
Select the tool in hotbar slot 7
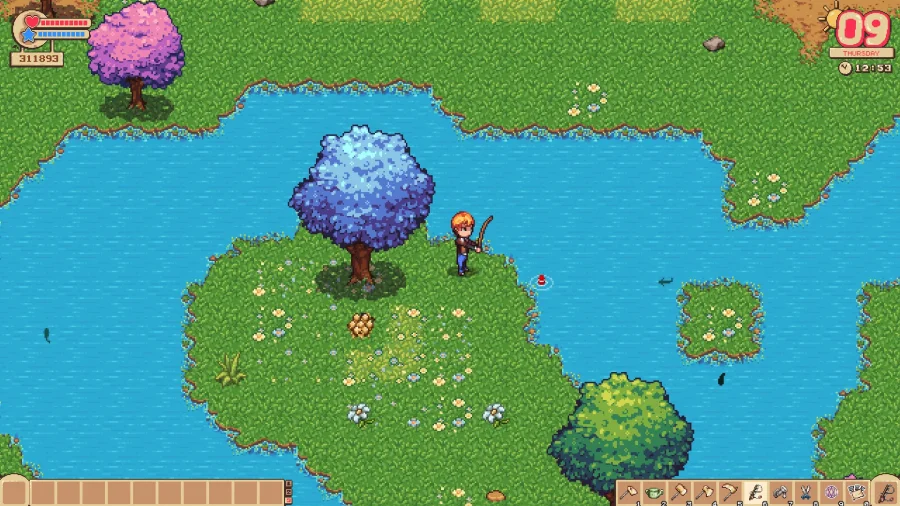tap(780, 492)
